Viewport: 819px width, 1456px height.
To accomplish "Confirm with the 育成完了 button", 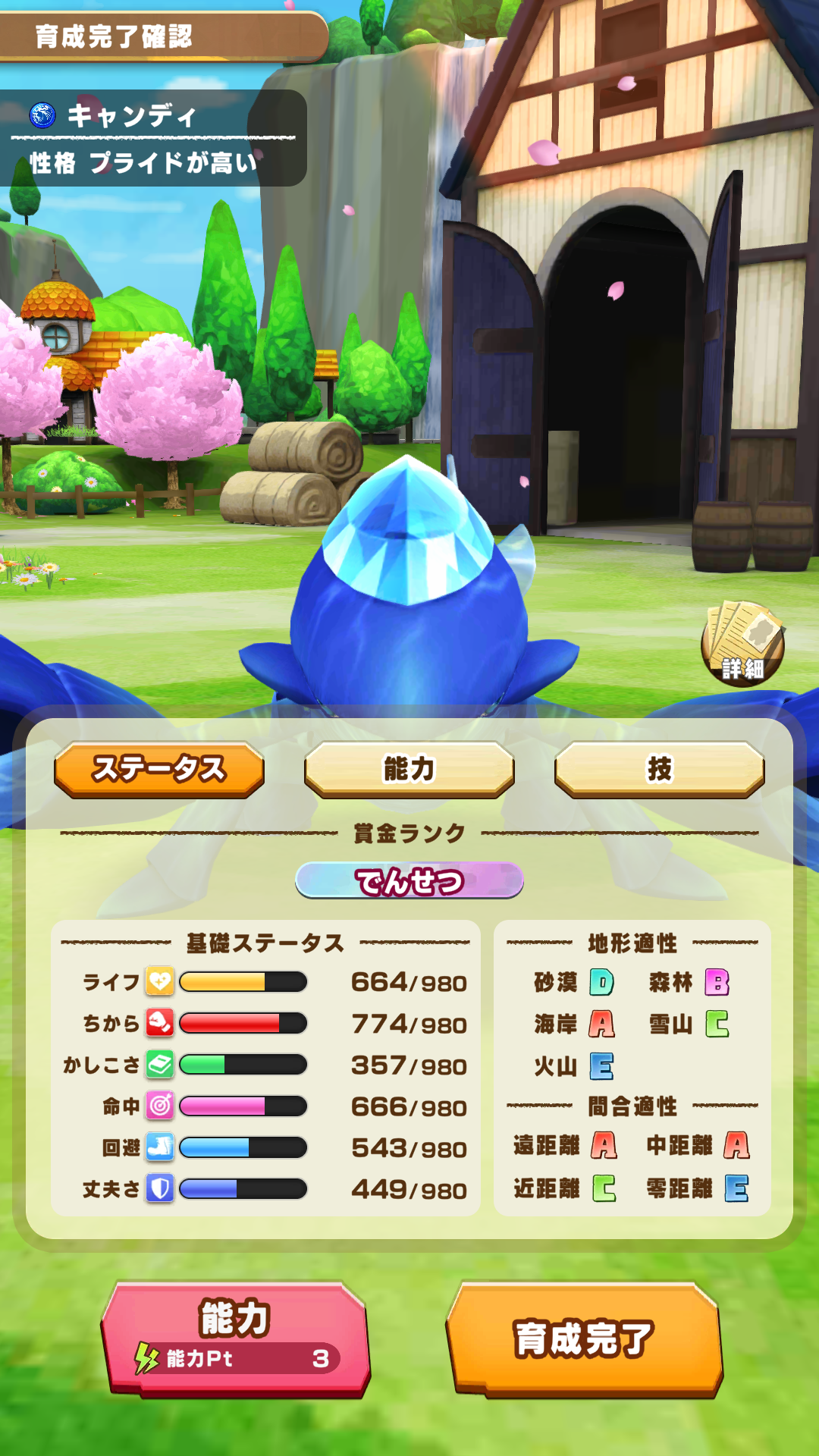I will [584, 1339].
